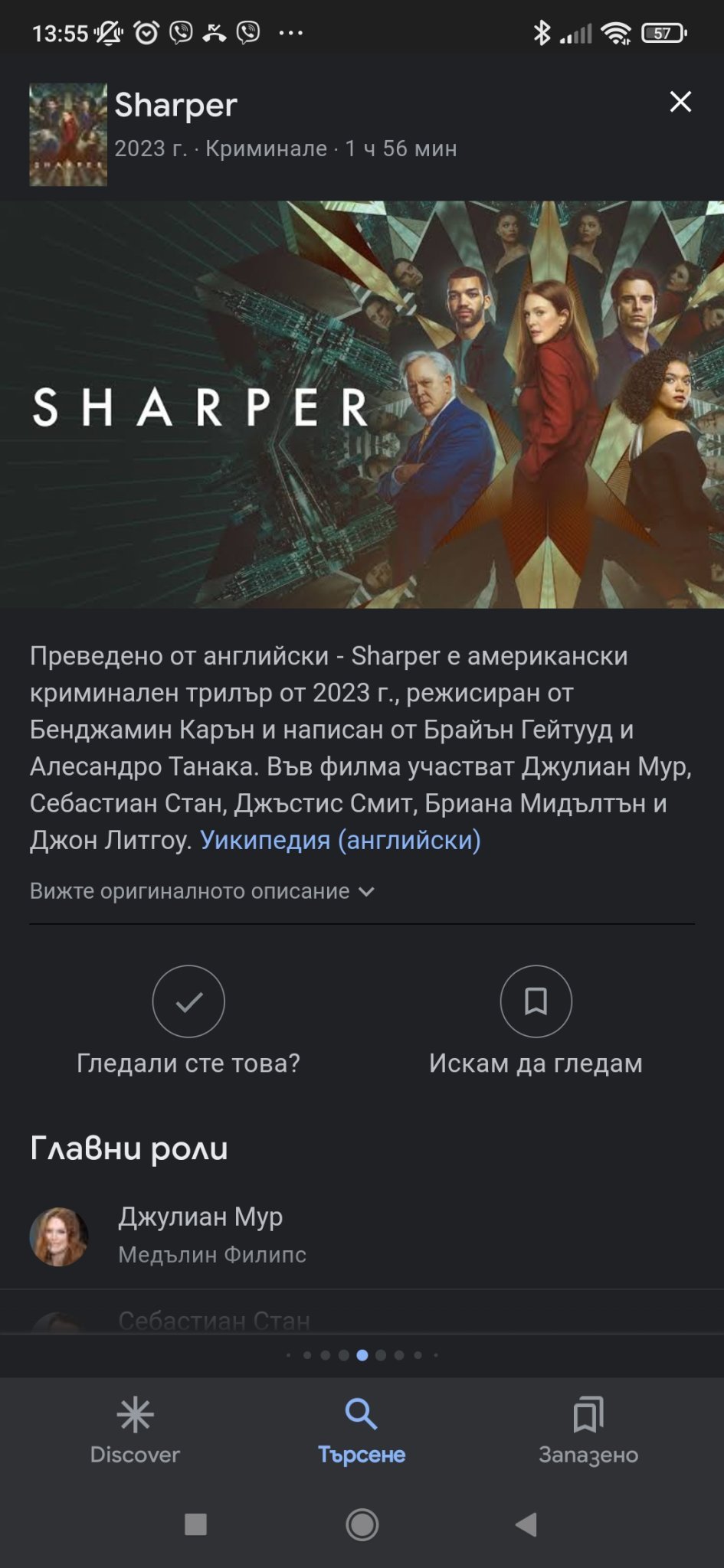Close the Sharper movie panel
This screenshot has height=1568, width=724.
(680, 102)
